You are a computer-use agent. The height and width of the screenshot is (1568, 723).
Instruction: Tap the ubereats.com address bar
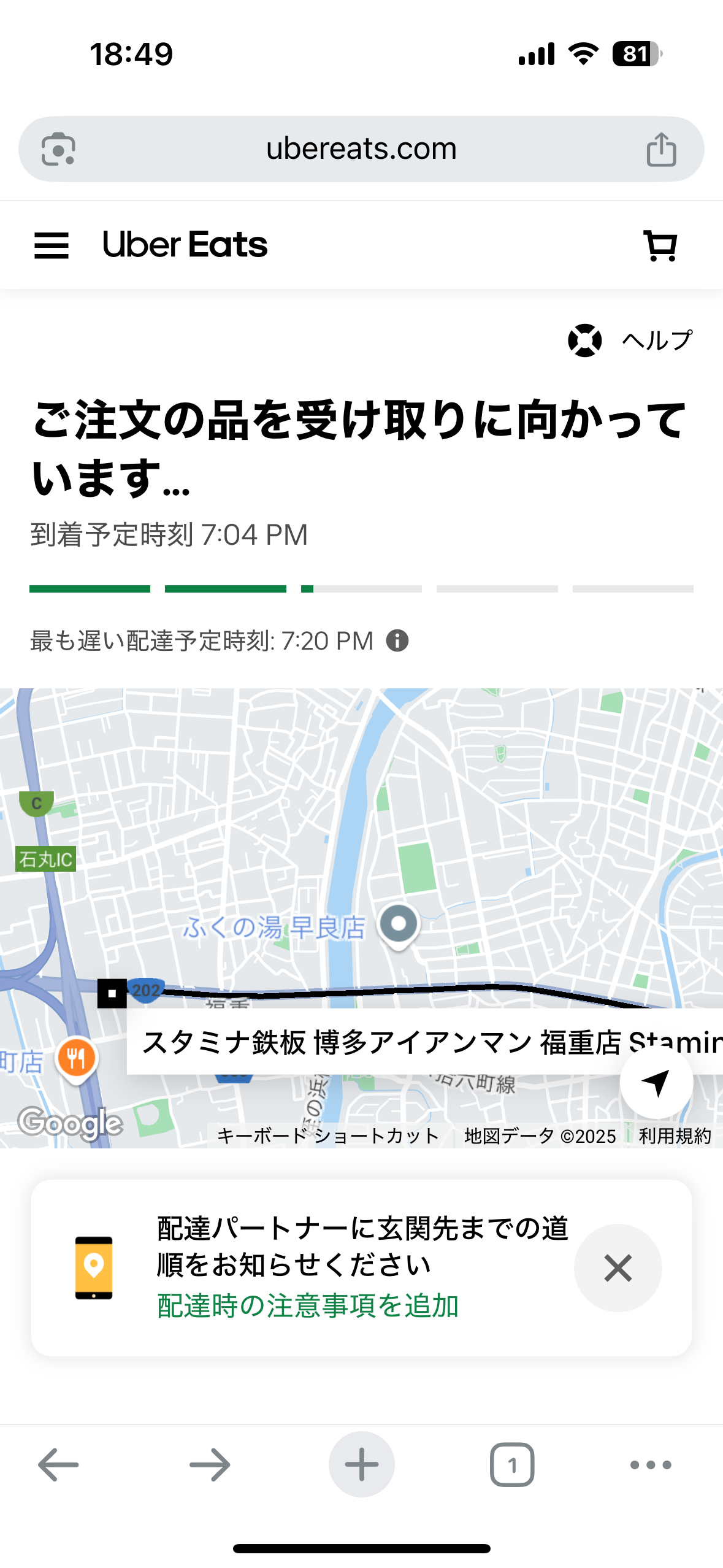[x=361, y=149]
